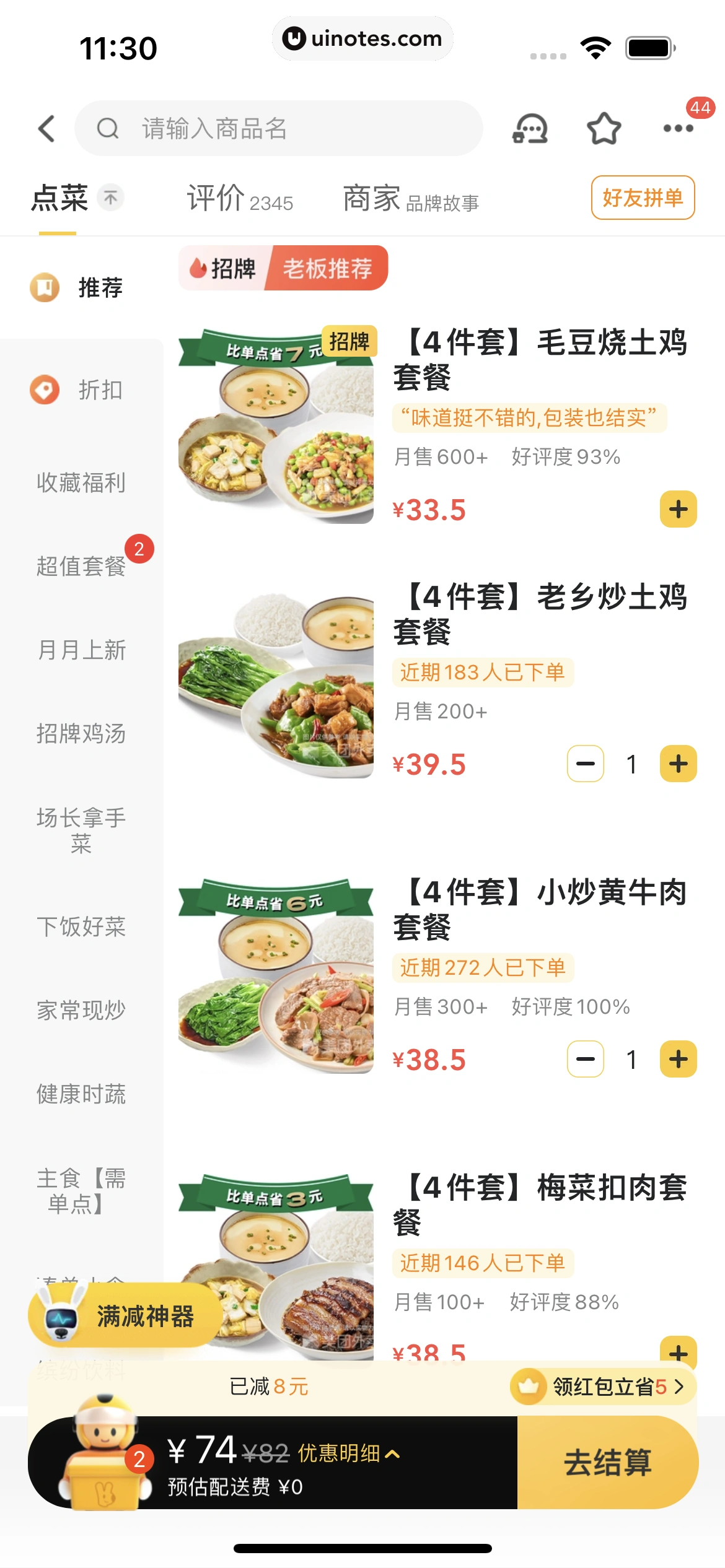
Task: Open customer service chat icon
Action: pos(530,129)
